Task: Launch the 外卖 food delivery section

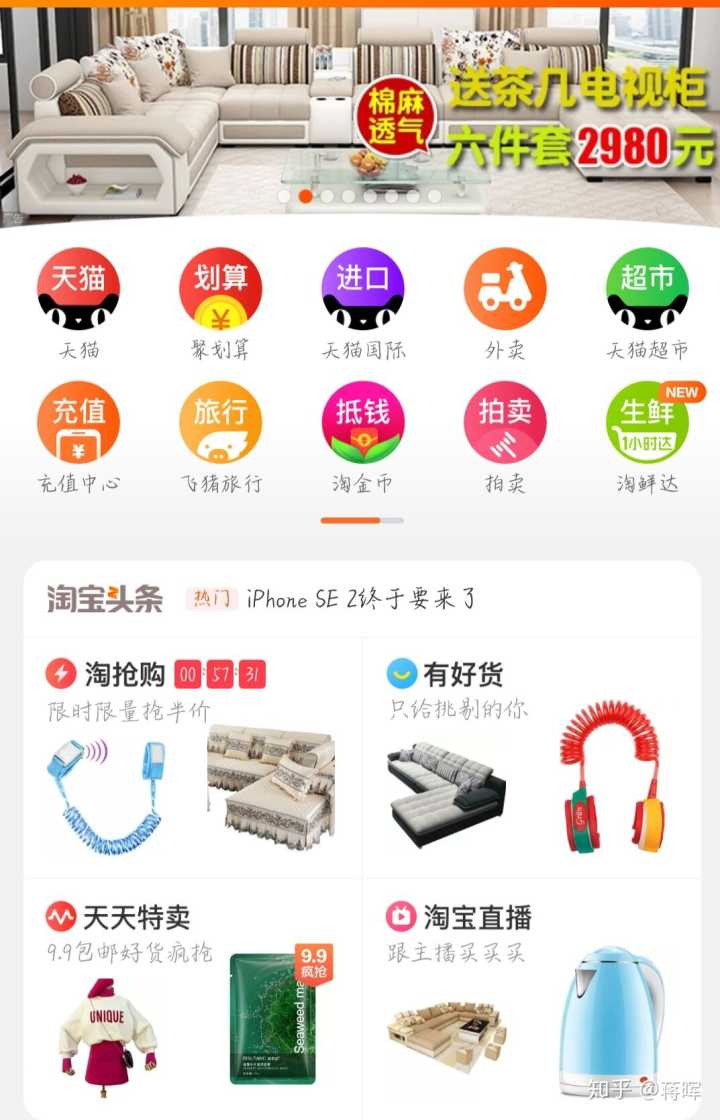Action: pyautogui.click(x=504, y=290)
